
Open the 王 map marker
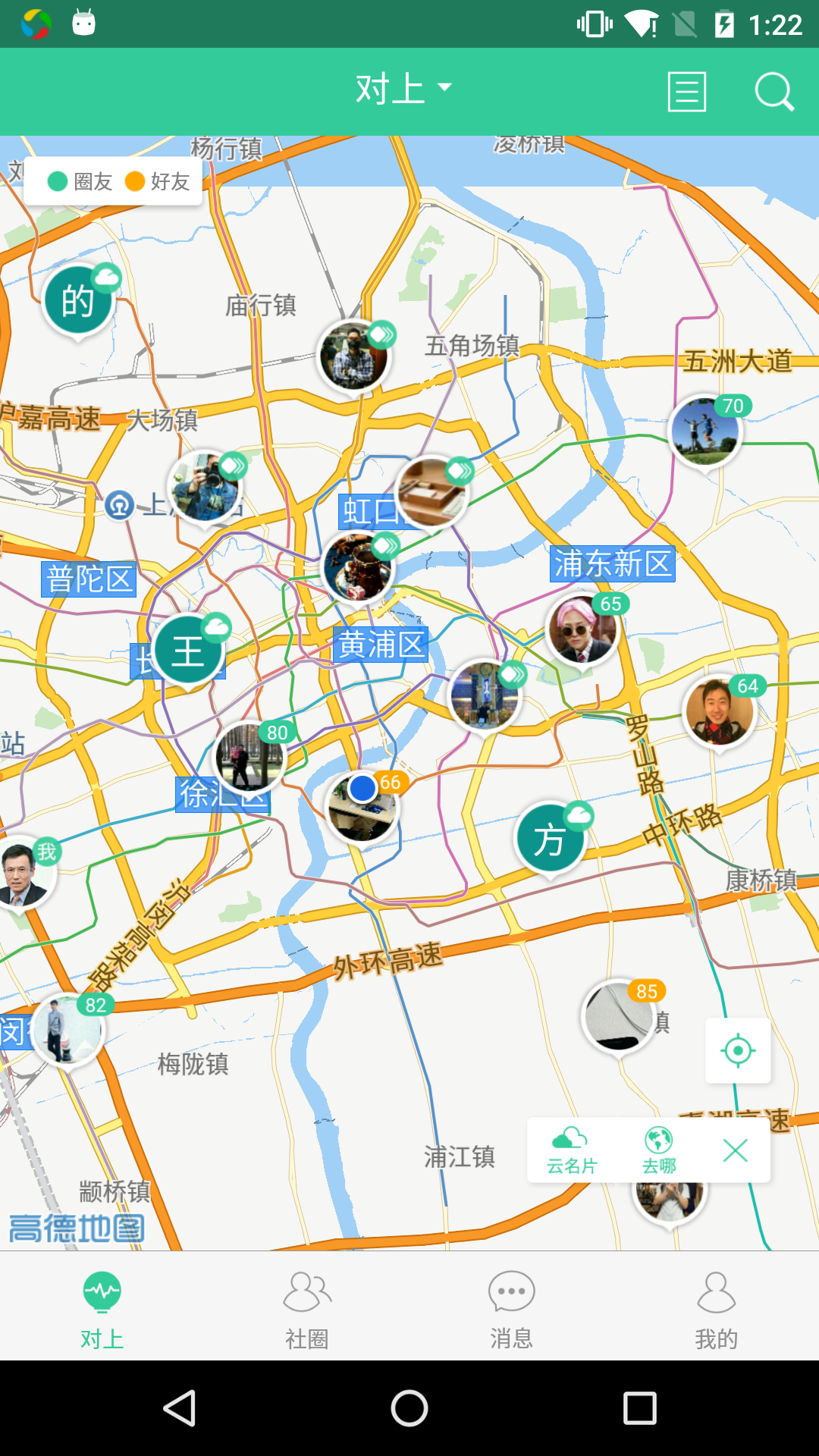point(190,651)
